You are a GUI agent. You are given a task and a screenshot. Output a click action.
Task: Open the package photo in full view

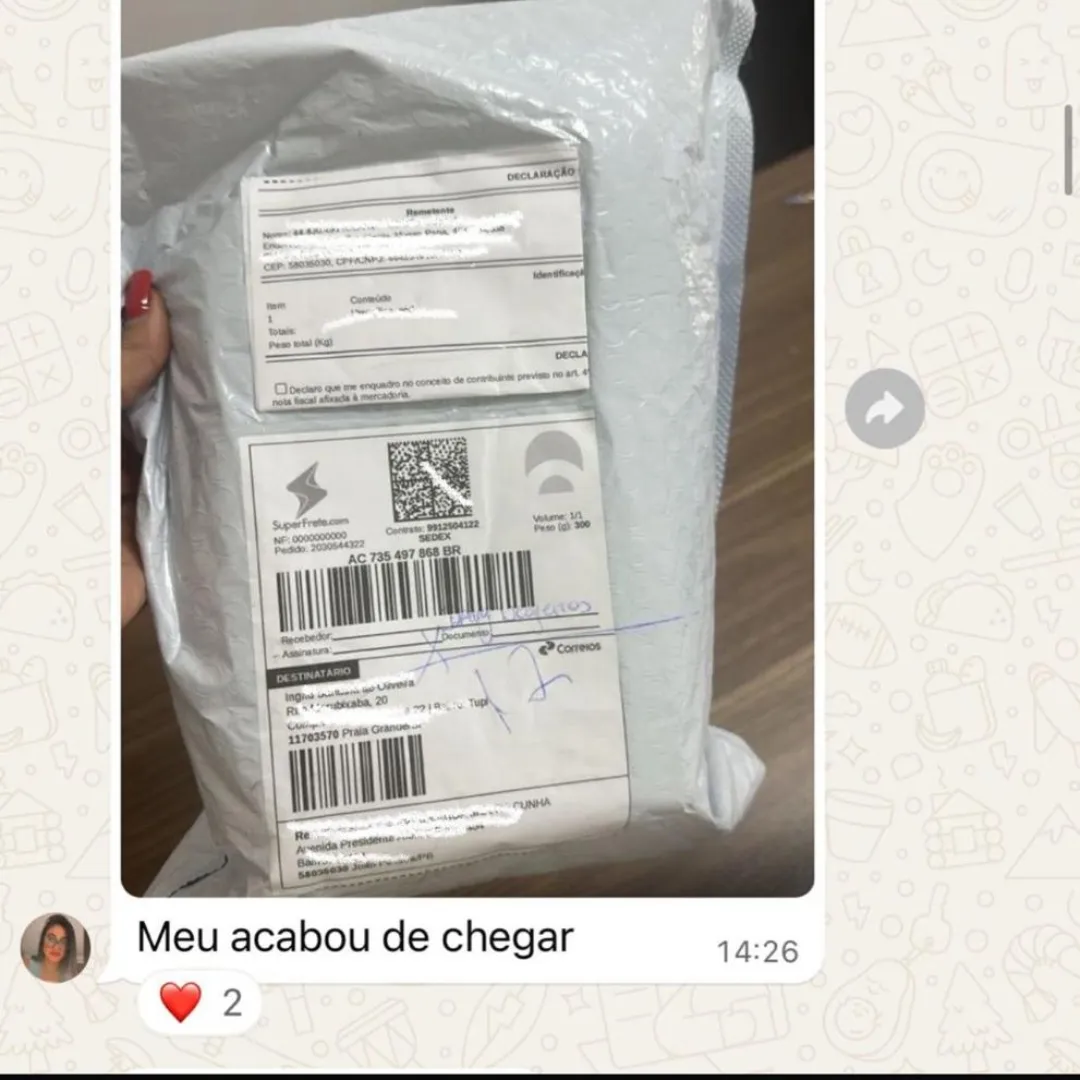click(x=466, y=450)
